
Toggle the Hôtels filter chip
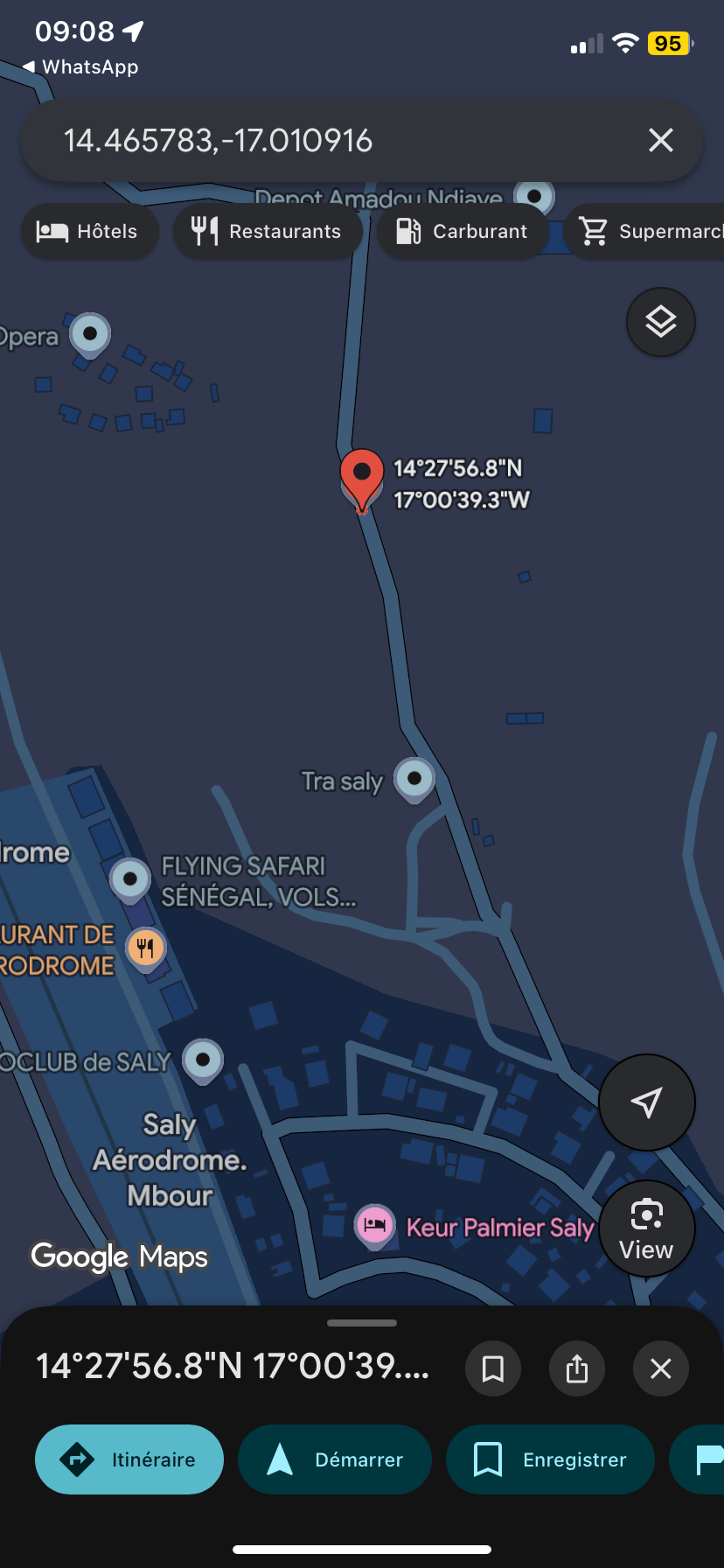coord(89,231)
